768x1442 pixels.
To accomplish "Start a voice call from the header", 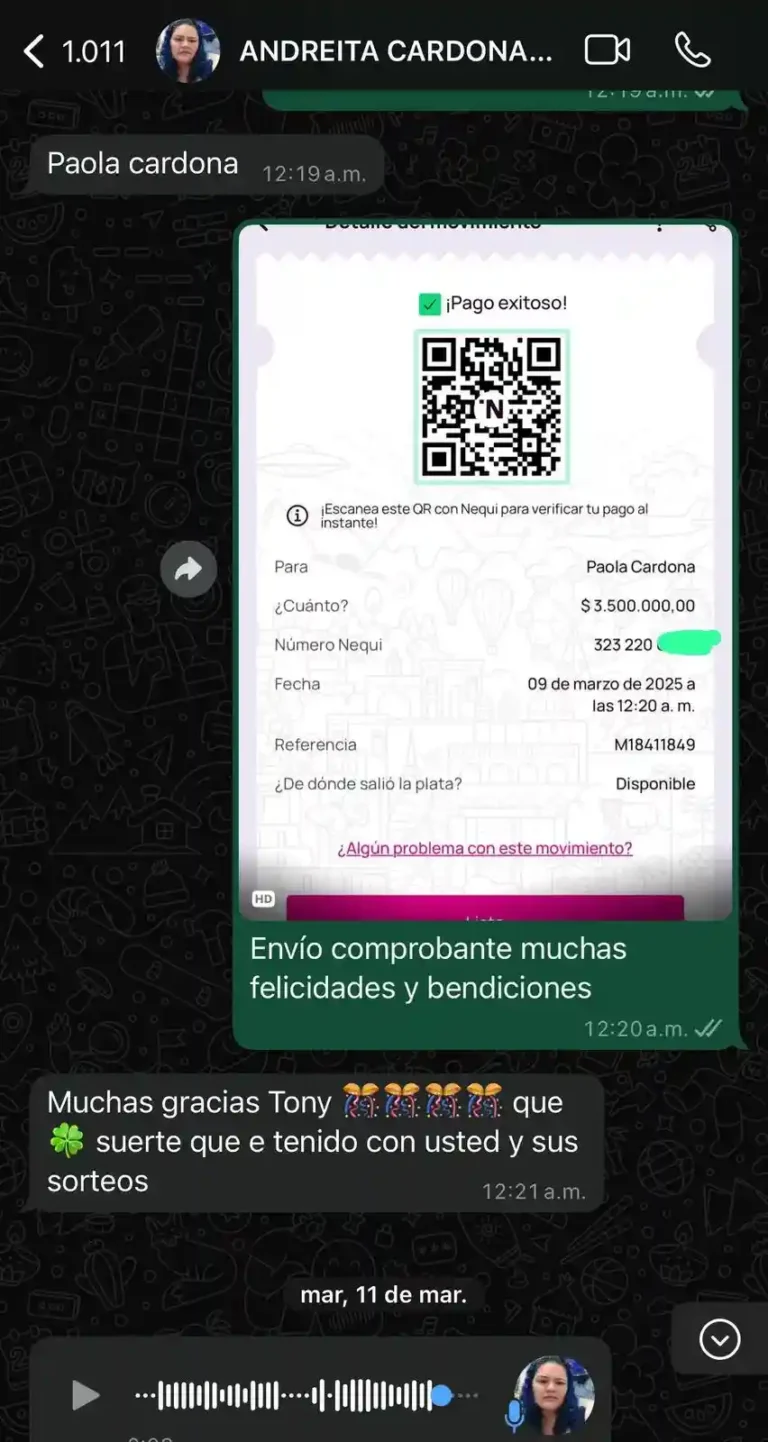I will [x=692, y=50].
